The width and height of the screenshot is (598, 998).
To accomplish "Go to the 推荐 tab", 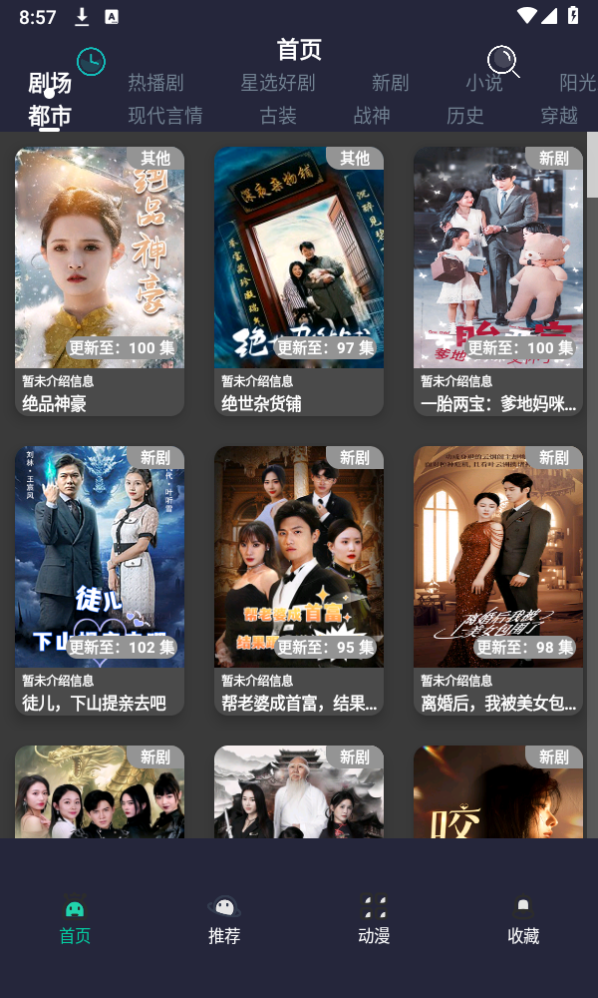I will tap(224, 919).
